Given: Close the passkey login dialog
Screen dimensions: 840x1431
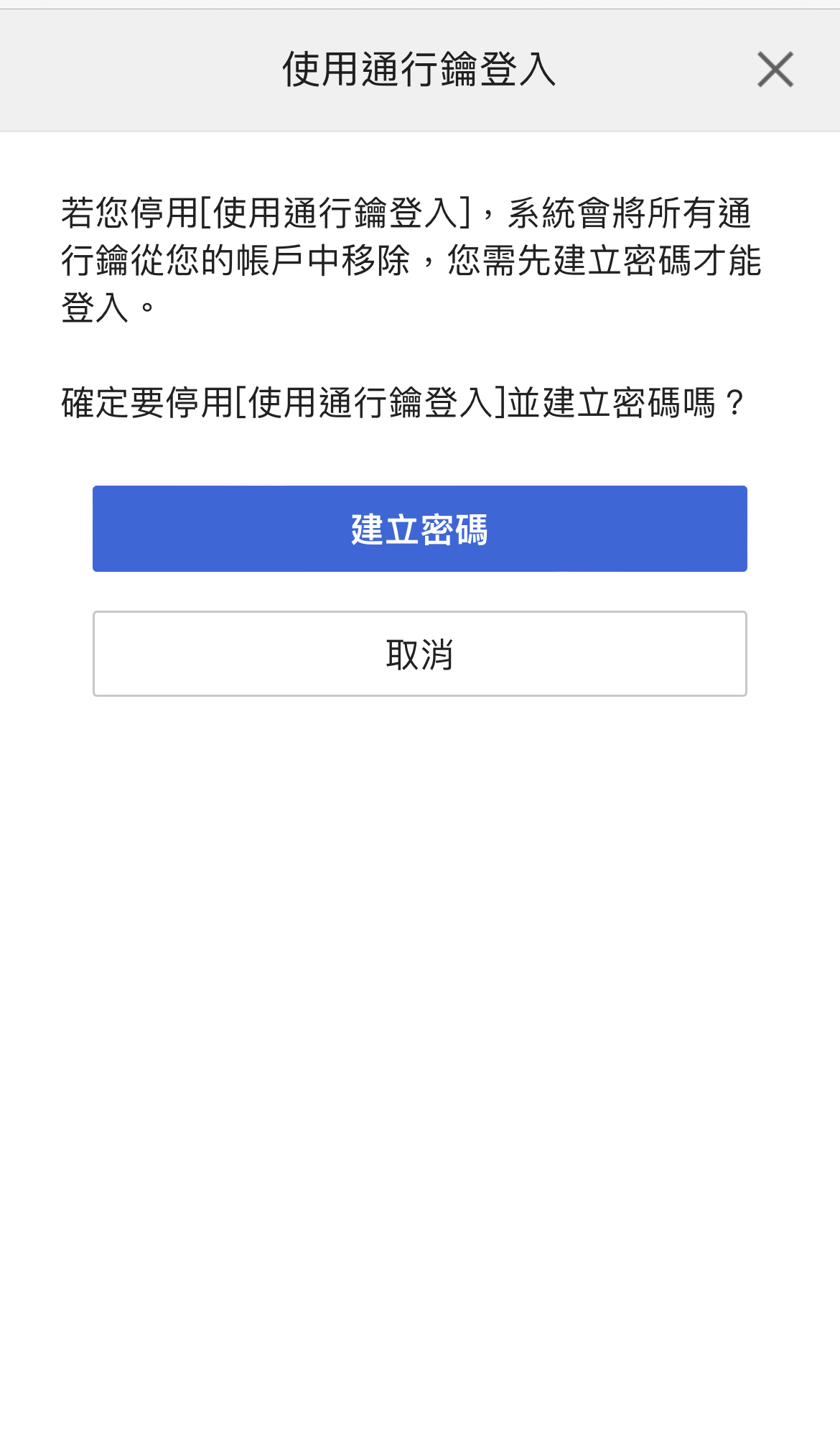Looking at the screenshot, I should pos(775,70).
